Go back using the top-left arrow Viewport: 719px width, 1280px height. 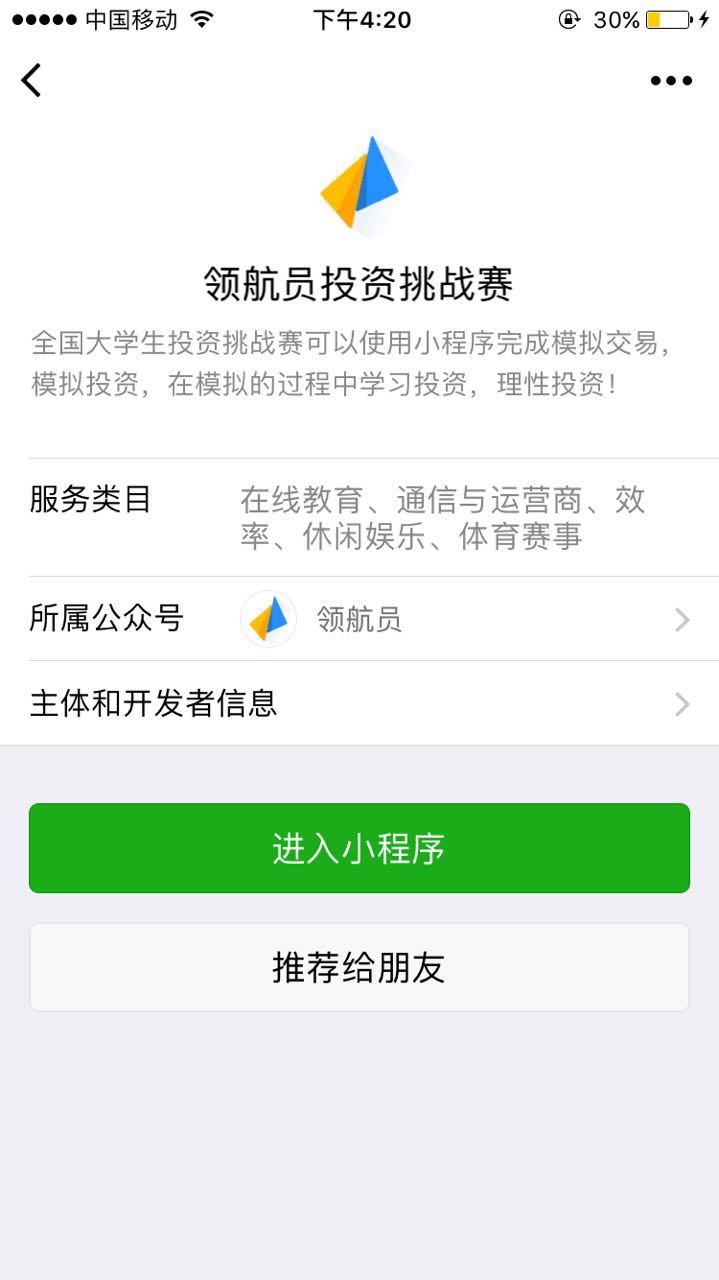click(32, 80)
